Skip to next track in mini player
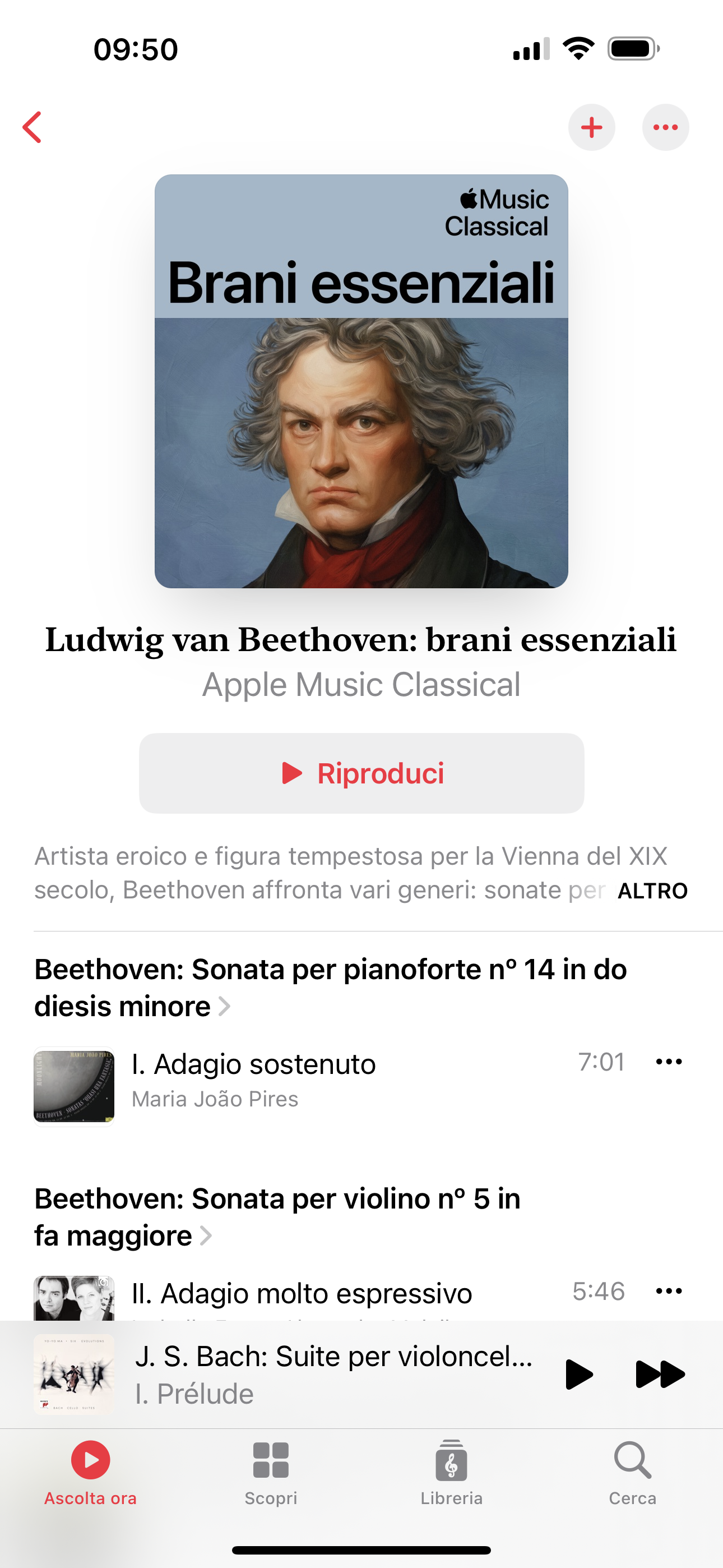723x1568 pixels. tap(659, 1374)
